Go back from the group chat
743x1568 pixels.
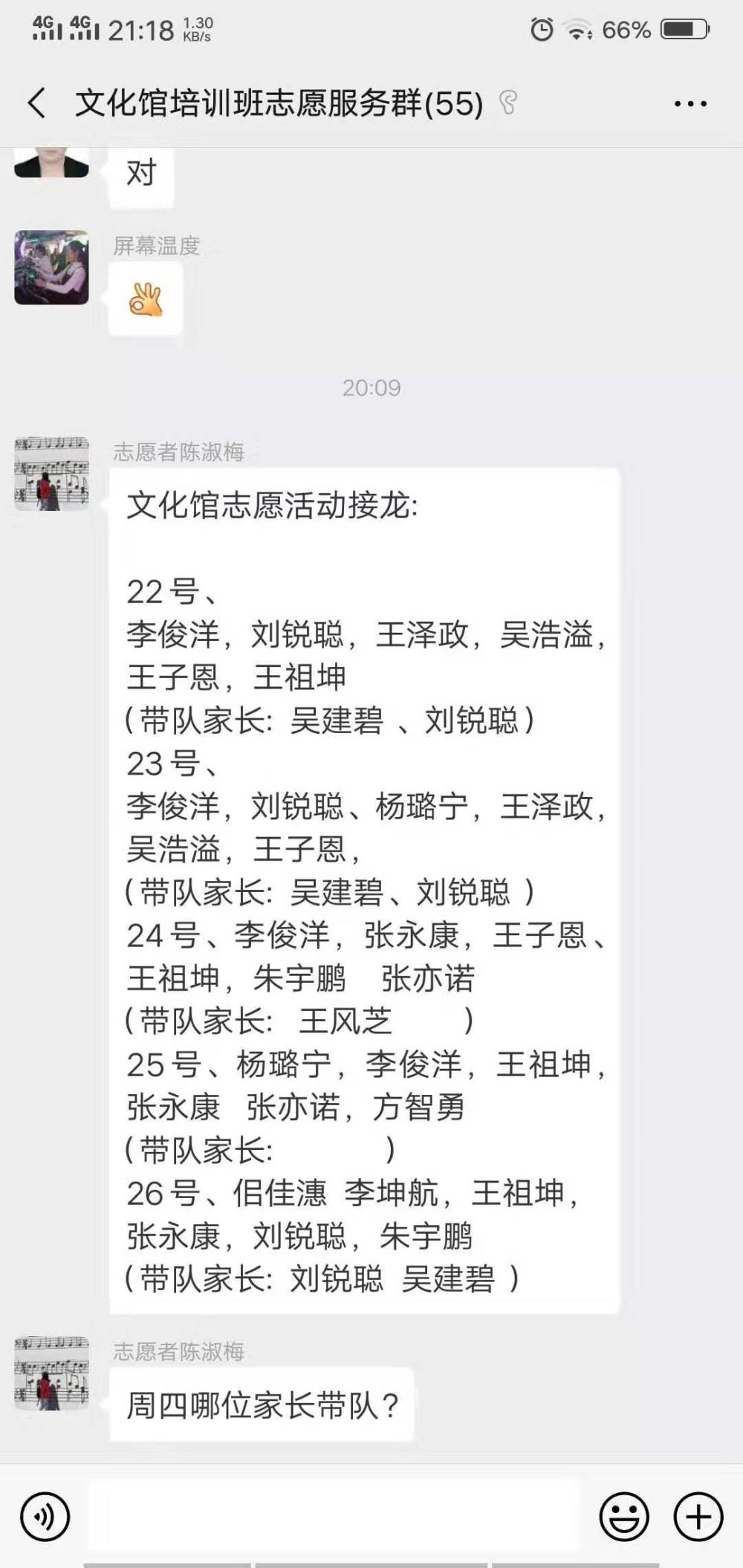click(37, 103)
